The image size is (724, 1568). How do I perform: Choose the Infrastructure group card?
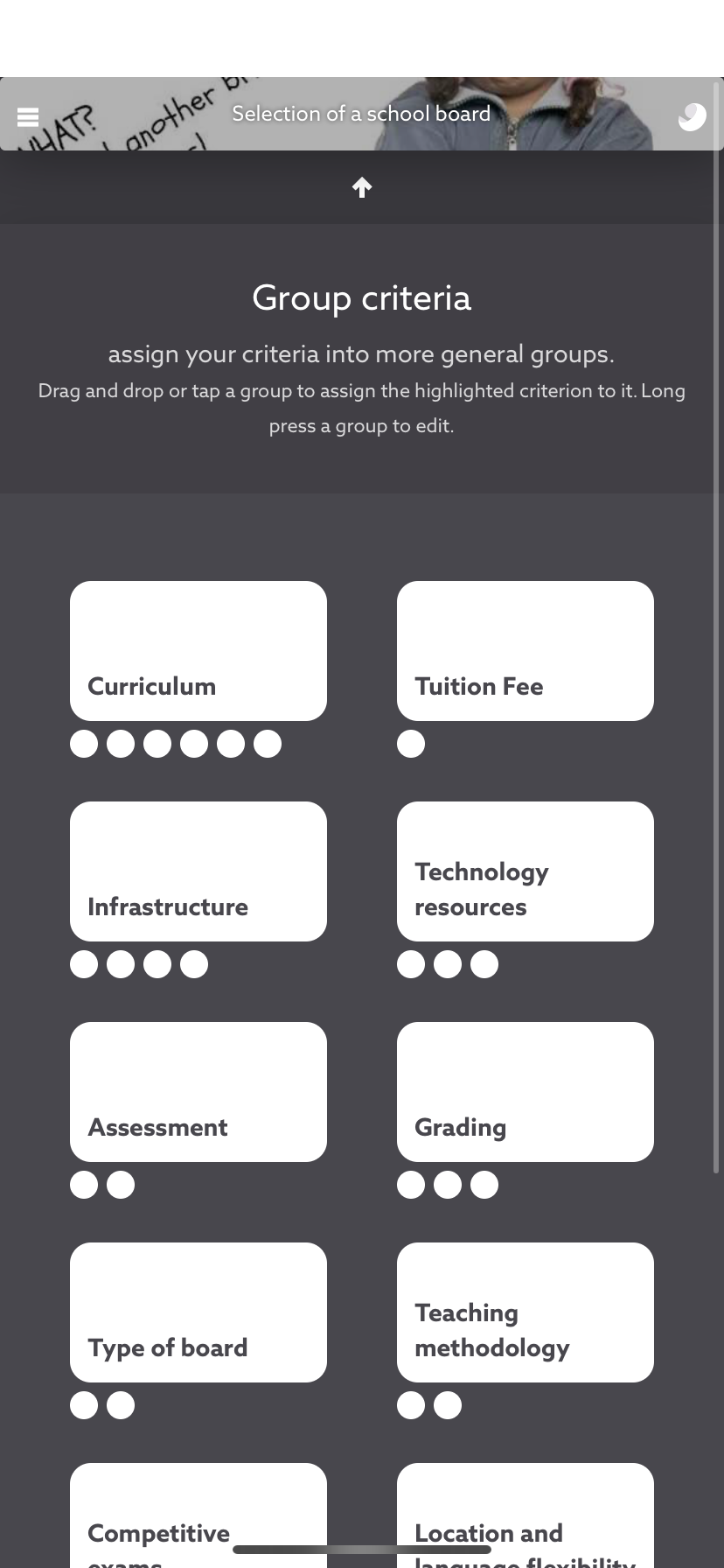[x=198, y=871]
